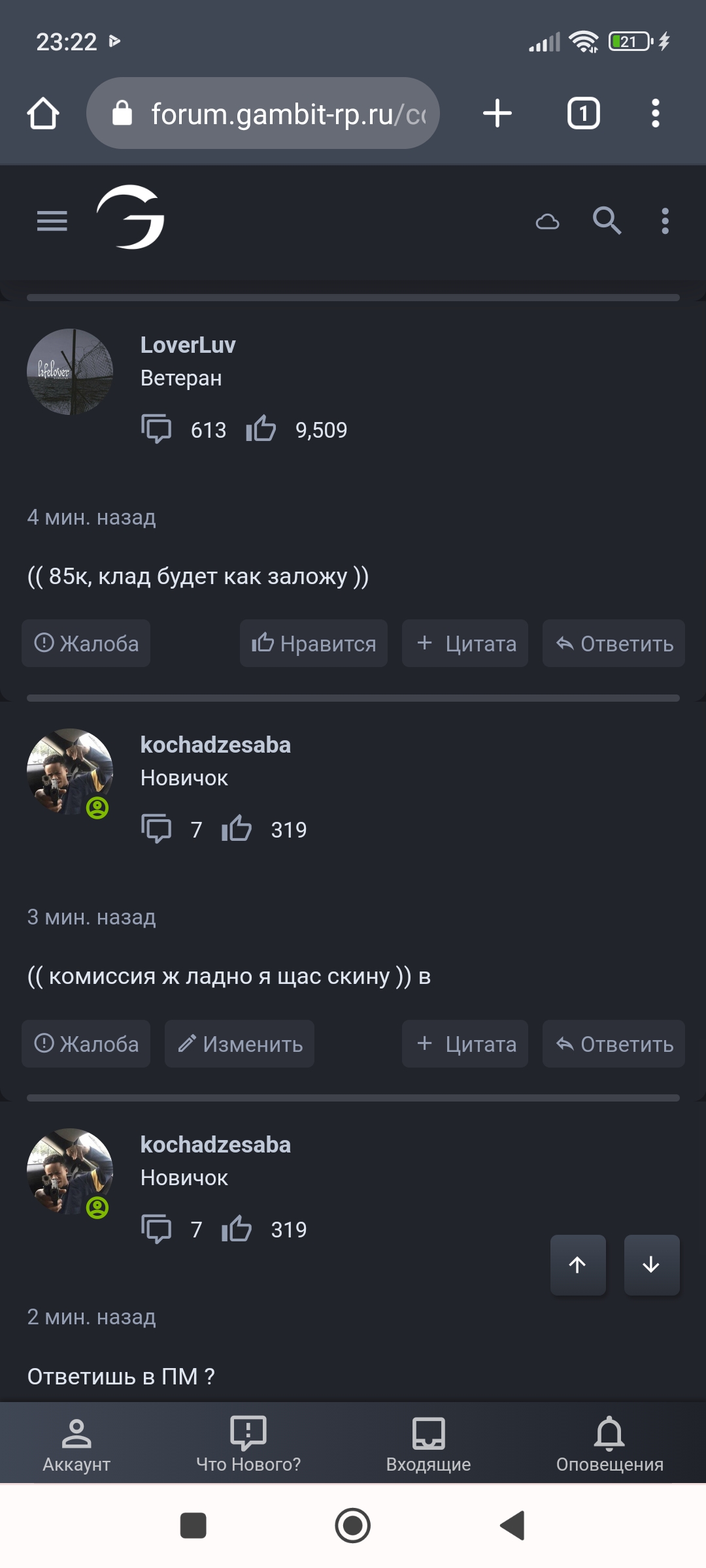706x1568 pixels.
Task: Report LoverLuv's post with Жалоба
Action: (x=86, y=644)
